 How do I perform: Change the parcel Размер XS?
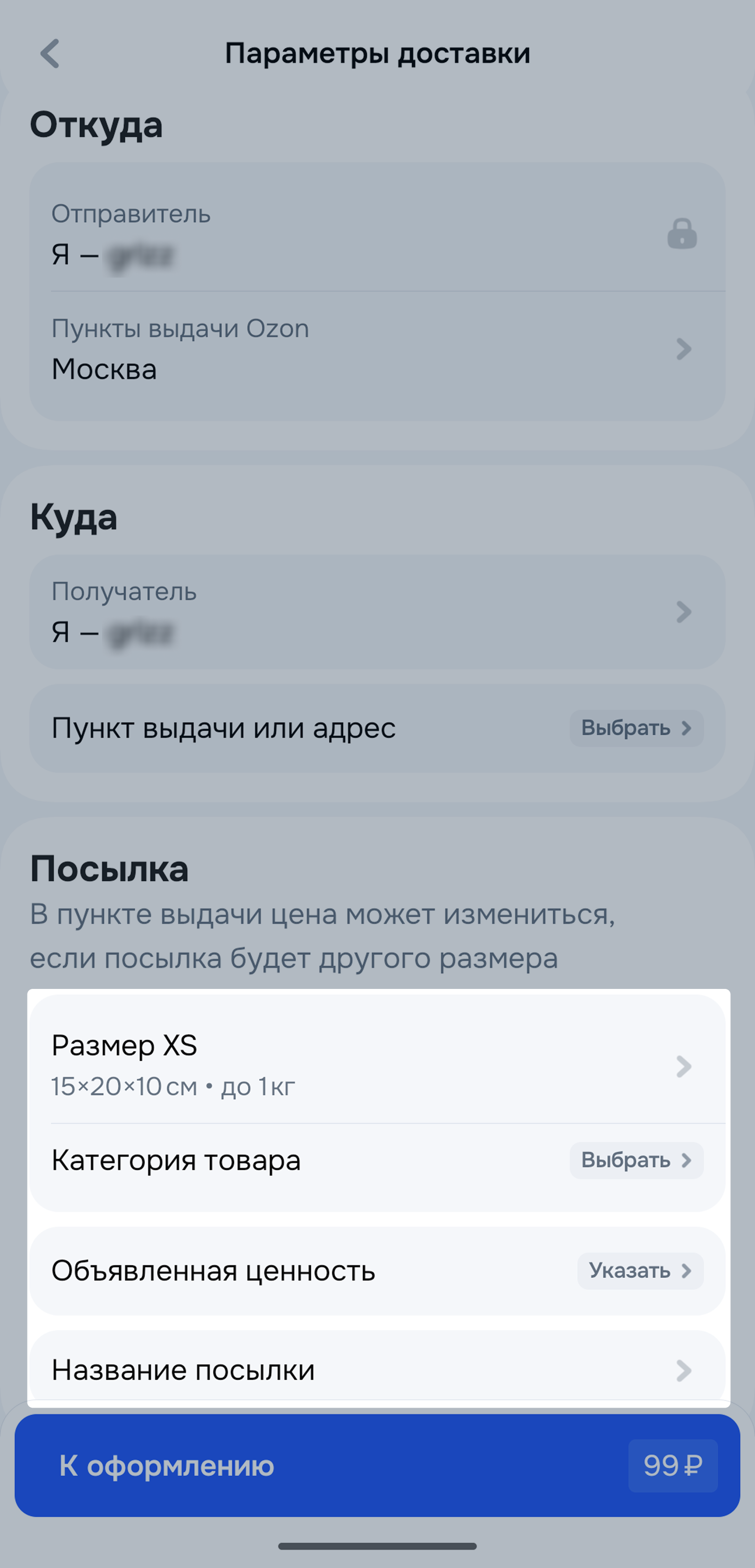(377, 1065)
